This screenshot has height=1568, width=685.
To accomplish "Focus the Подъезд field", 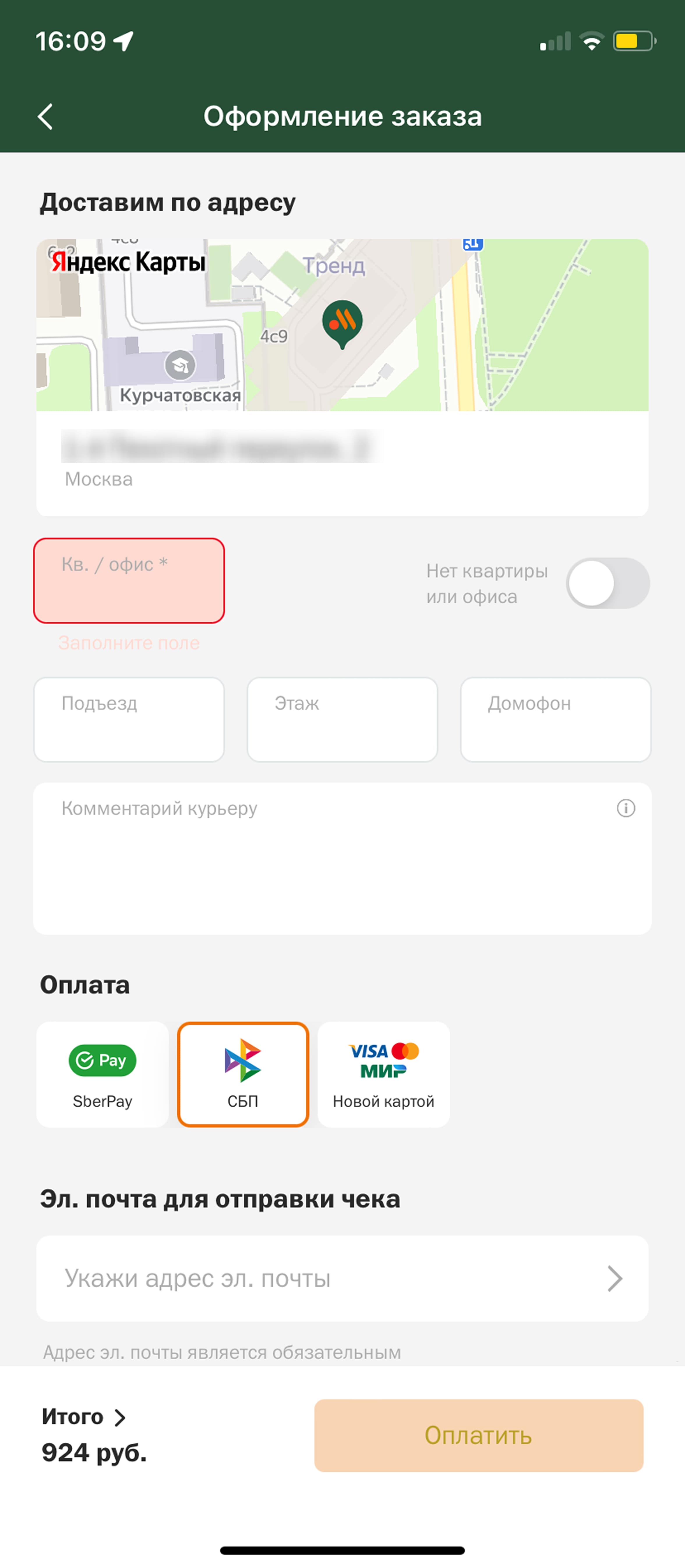I will pyautogui.click(x=129, y=719).
